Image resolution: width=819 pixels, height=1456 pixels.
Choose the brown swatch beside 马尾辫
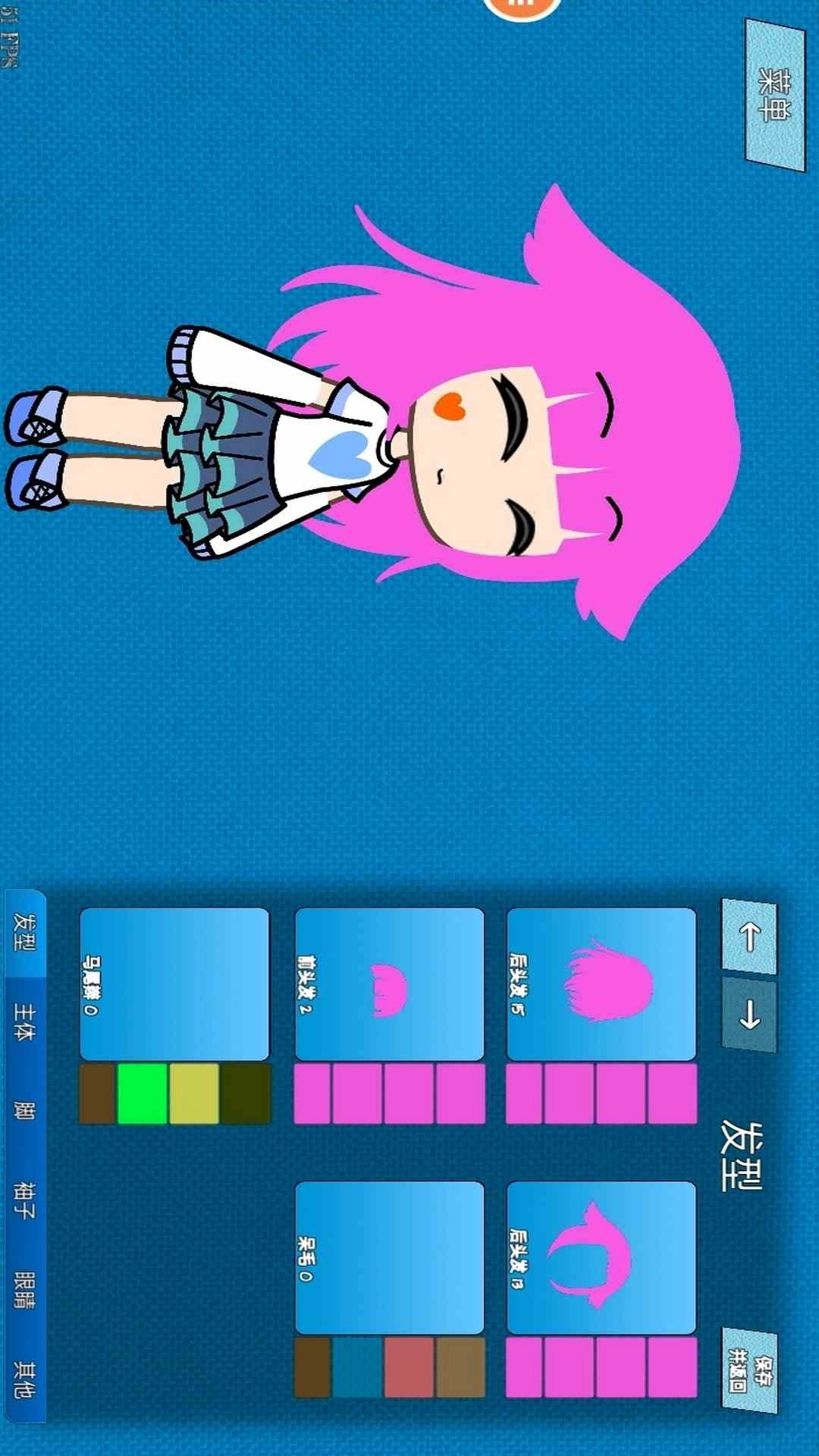point(98,1093)
